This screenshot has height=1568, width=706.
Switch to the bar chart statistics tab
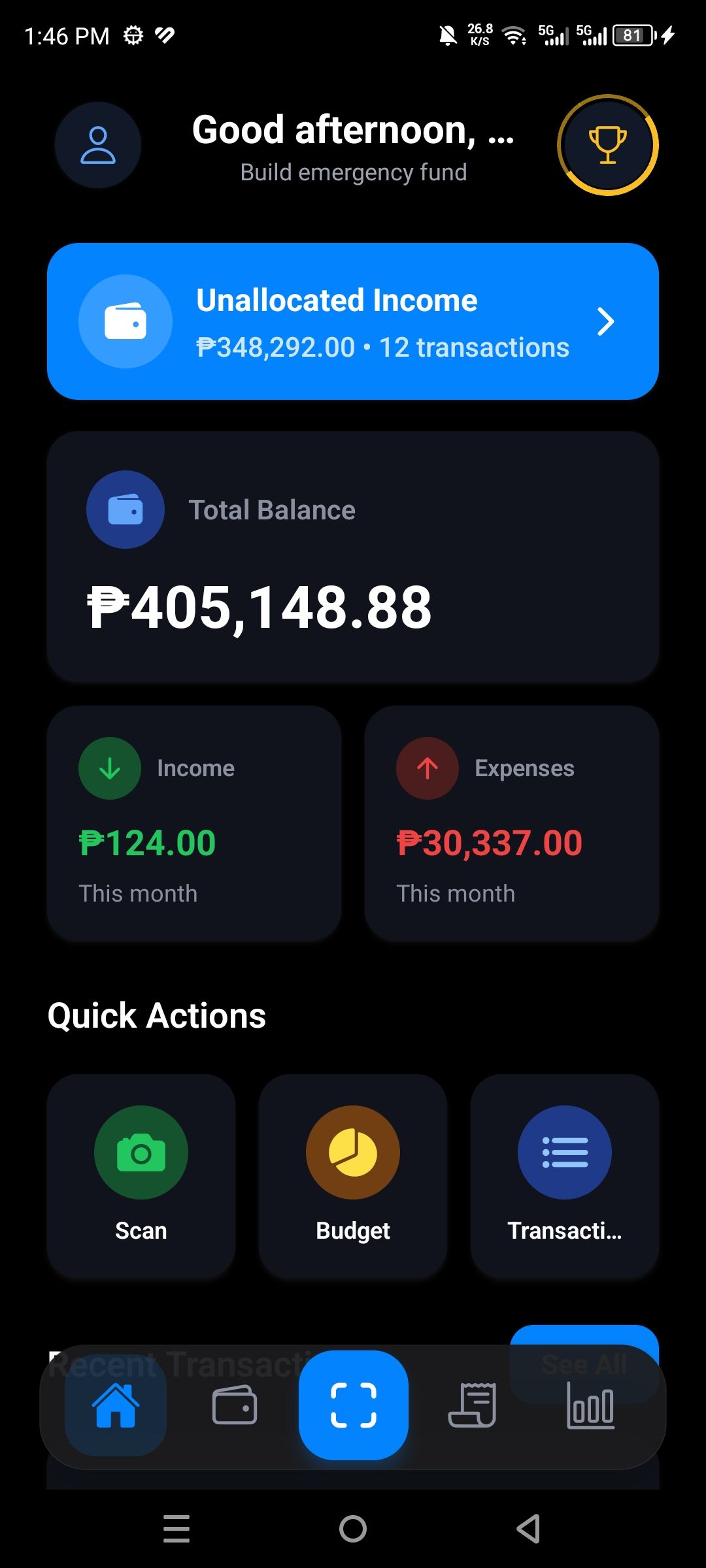(590, 1406)
